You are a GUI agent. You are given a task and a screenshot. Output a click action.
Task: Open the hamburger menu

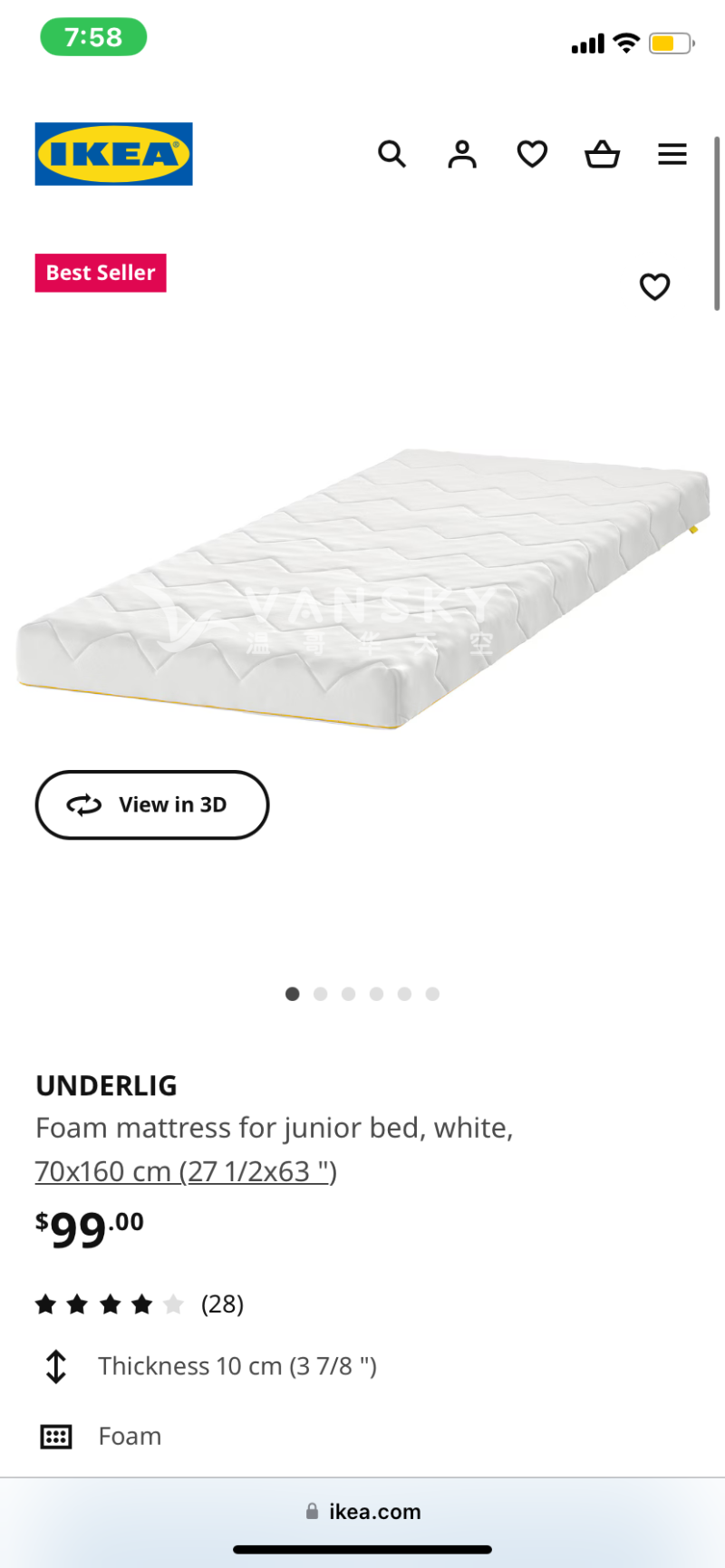click(672, 154)
